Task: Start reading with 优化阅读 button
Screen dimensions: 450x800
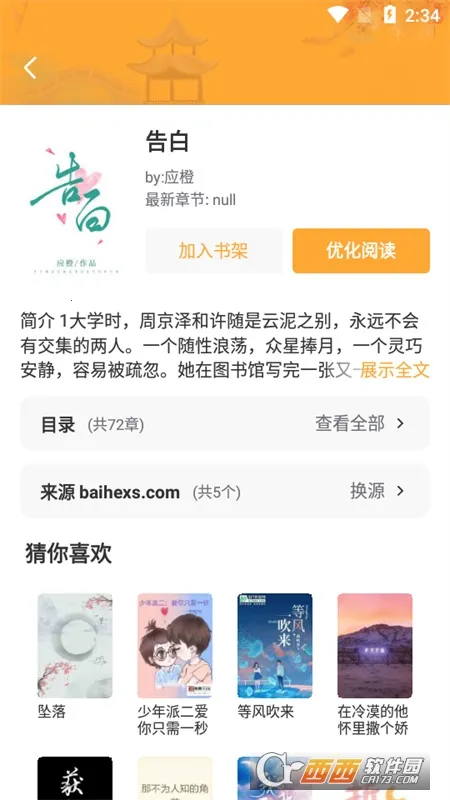Action: (361, 251)
